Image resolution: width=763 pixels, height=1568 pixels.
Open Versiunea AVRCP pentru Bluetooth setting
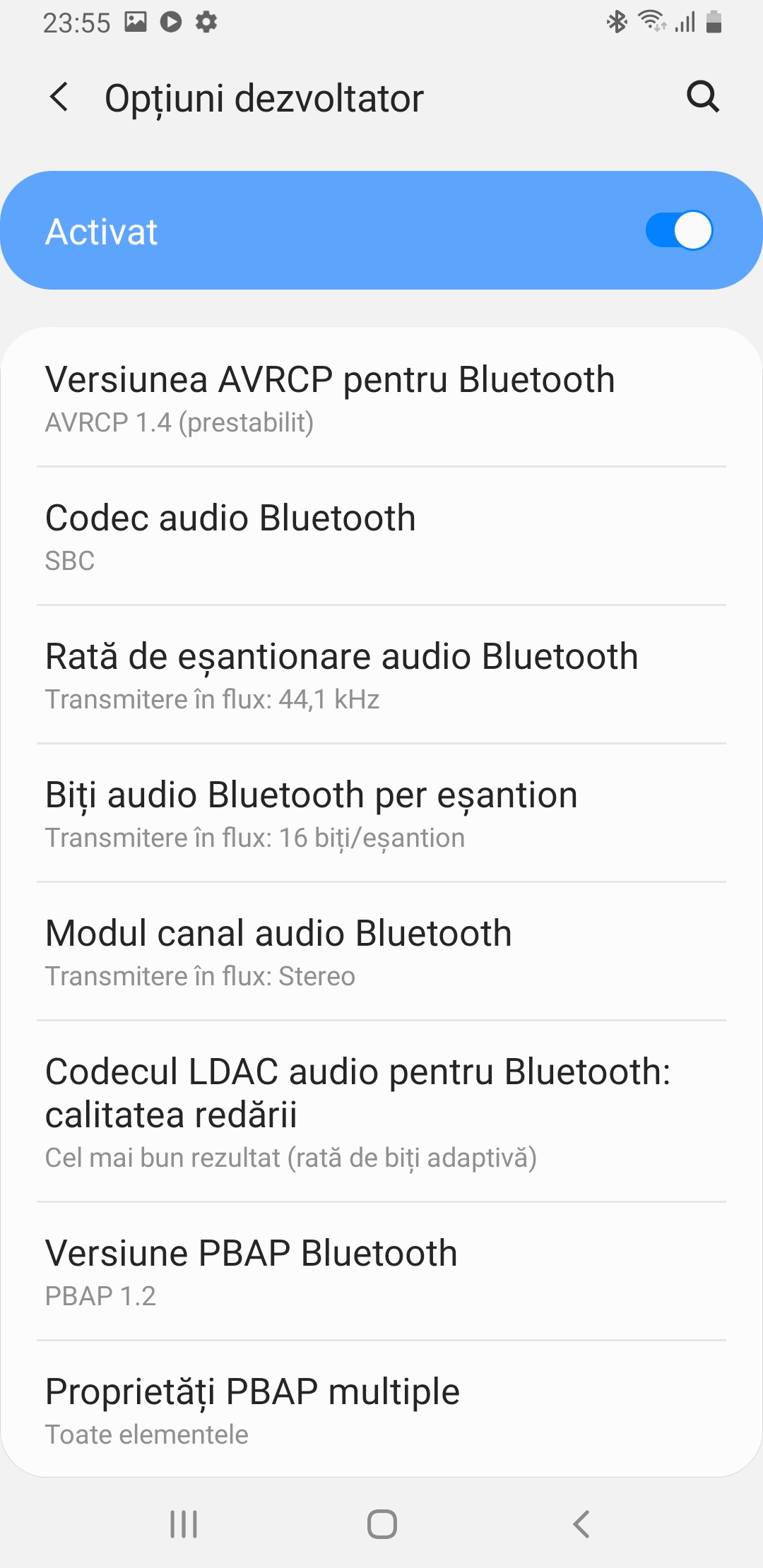pyautogui.click(x=381, y=398)
